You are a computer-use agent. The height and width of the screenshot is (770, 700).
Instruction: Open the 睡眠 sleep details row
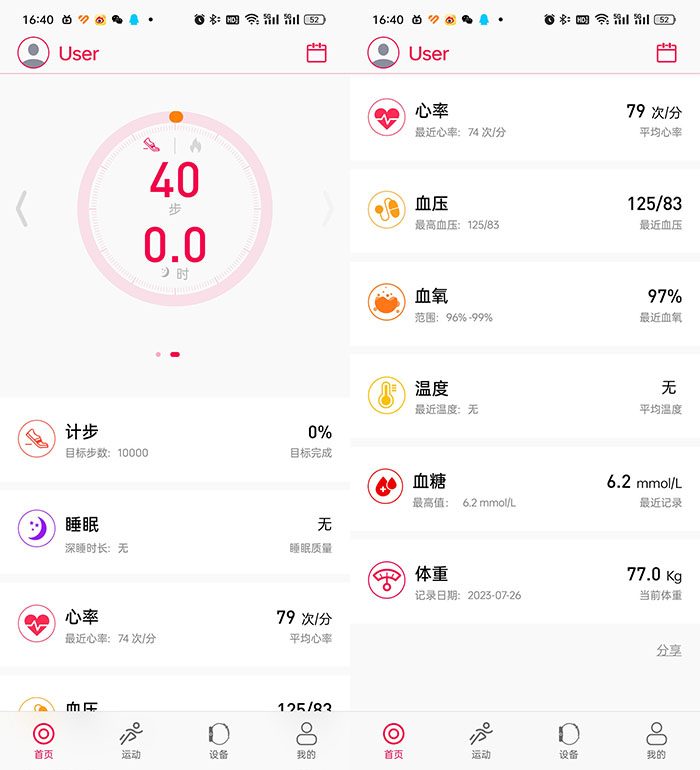coord(175,533)
